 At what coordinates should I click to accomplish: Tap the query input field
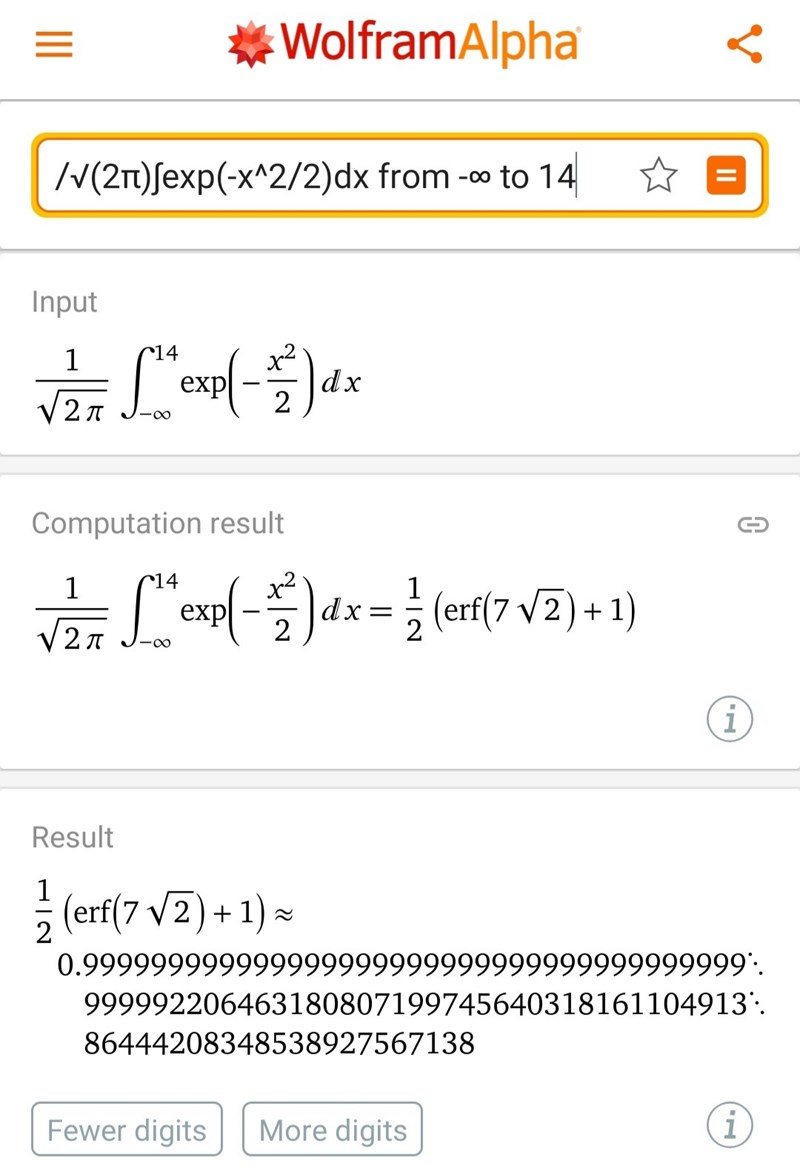click(330, 177)
